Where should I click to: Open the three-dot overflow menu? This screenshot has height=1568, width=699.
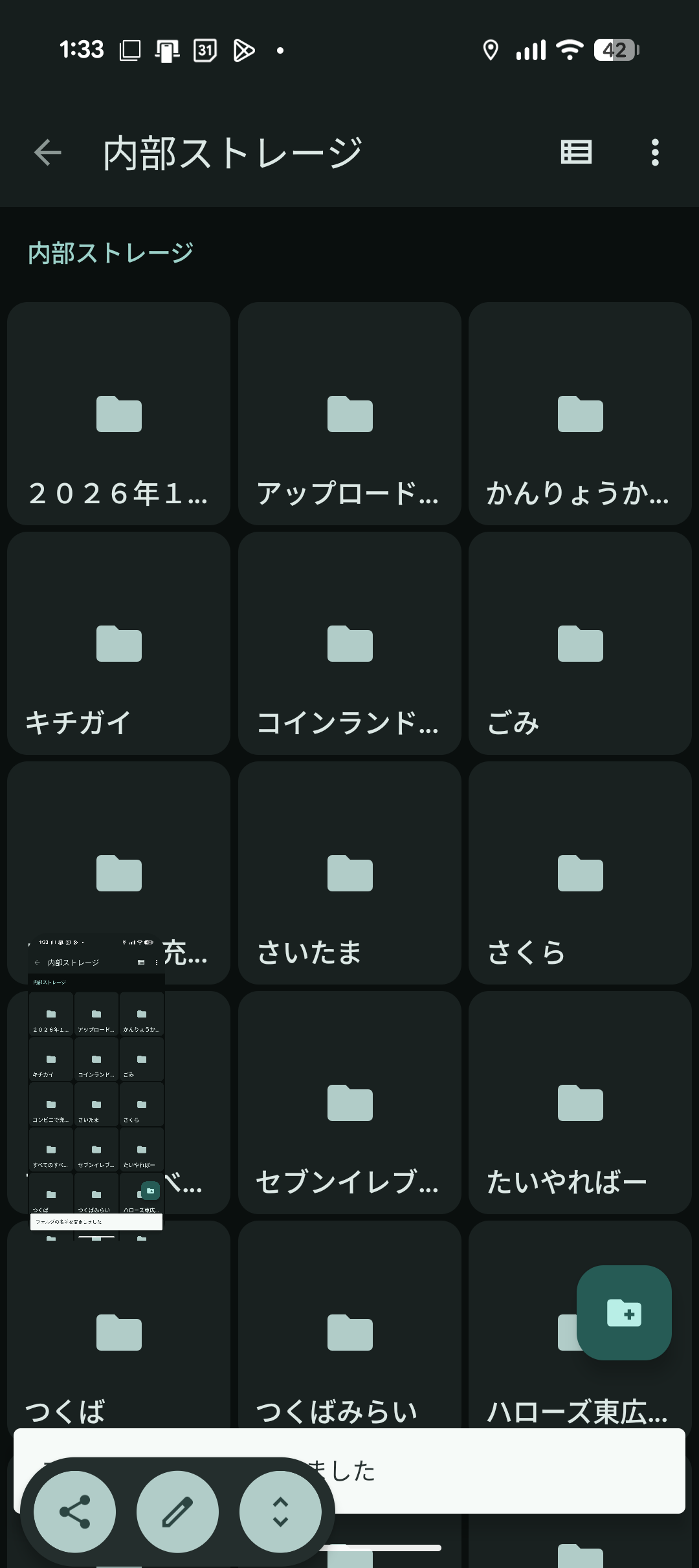coord(655,153)
